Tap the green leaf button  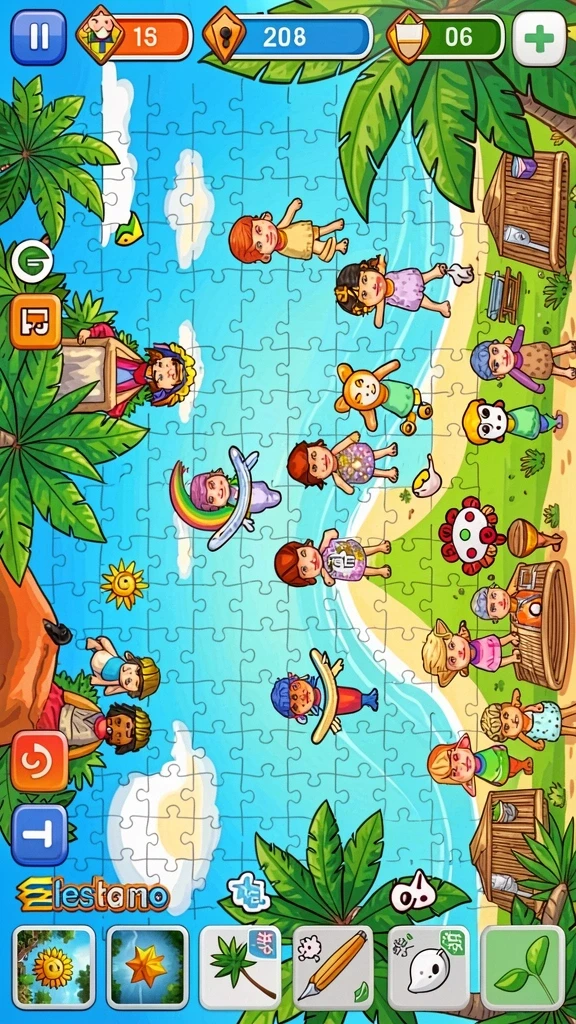pos(522,967)
